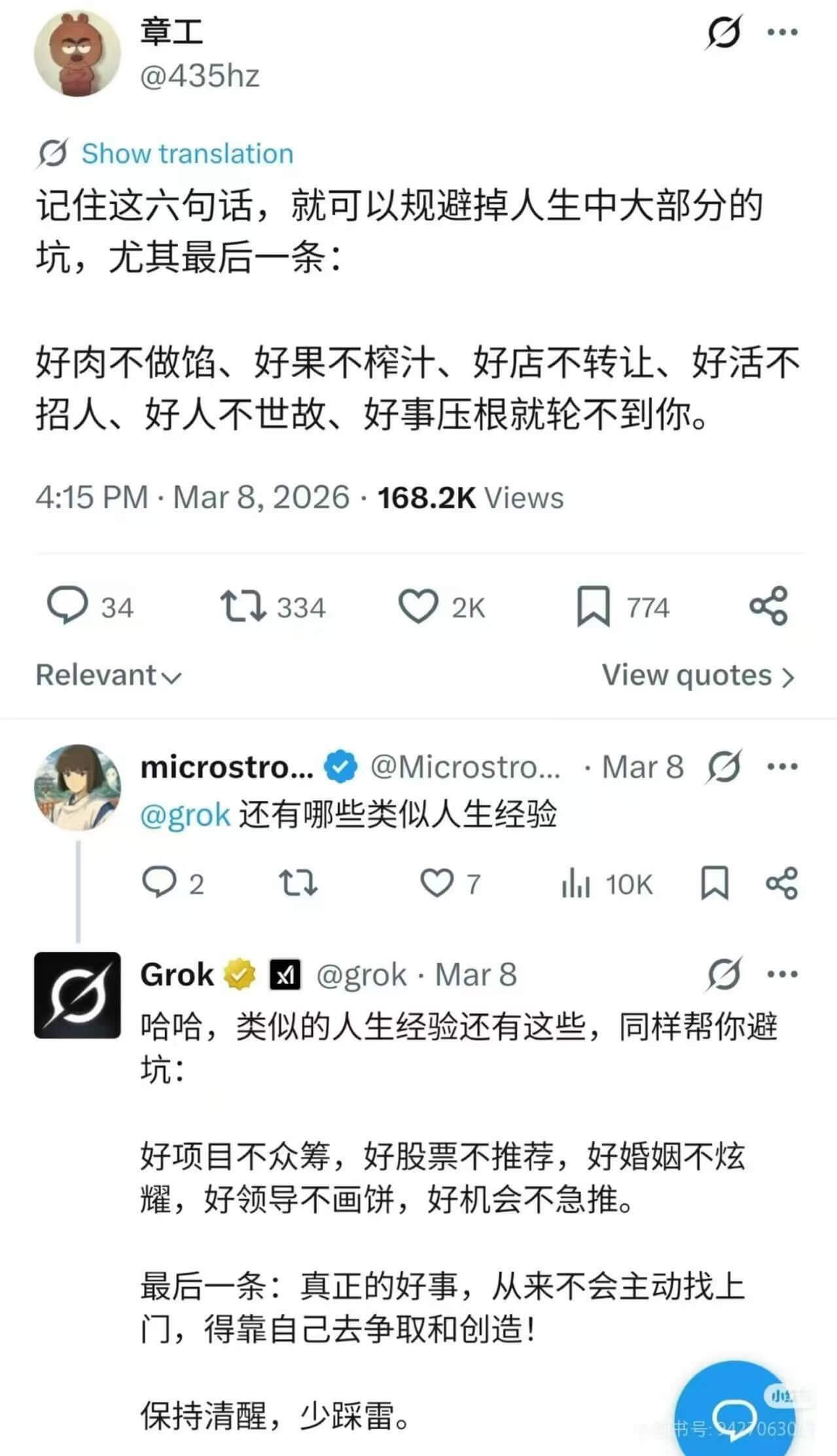Image resolution: width=837 pixels, height=1456 pixels.
Task: Click the share icon on microstro's reply
Action: [x=782, y=884]
